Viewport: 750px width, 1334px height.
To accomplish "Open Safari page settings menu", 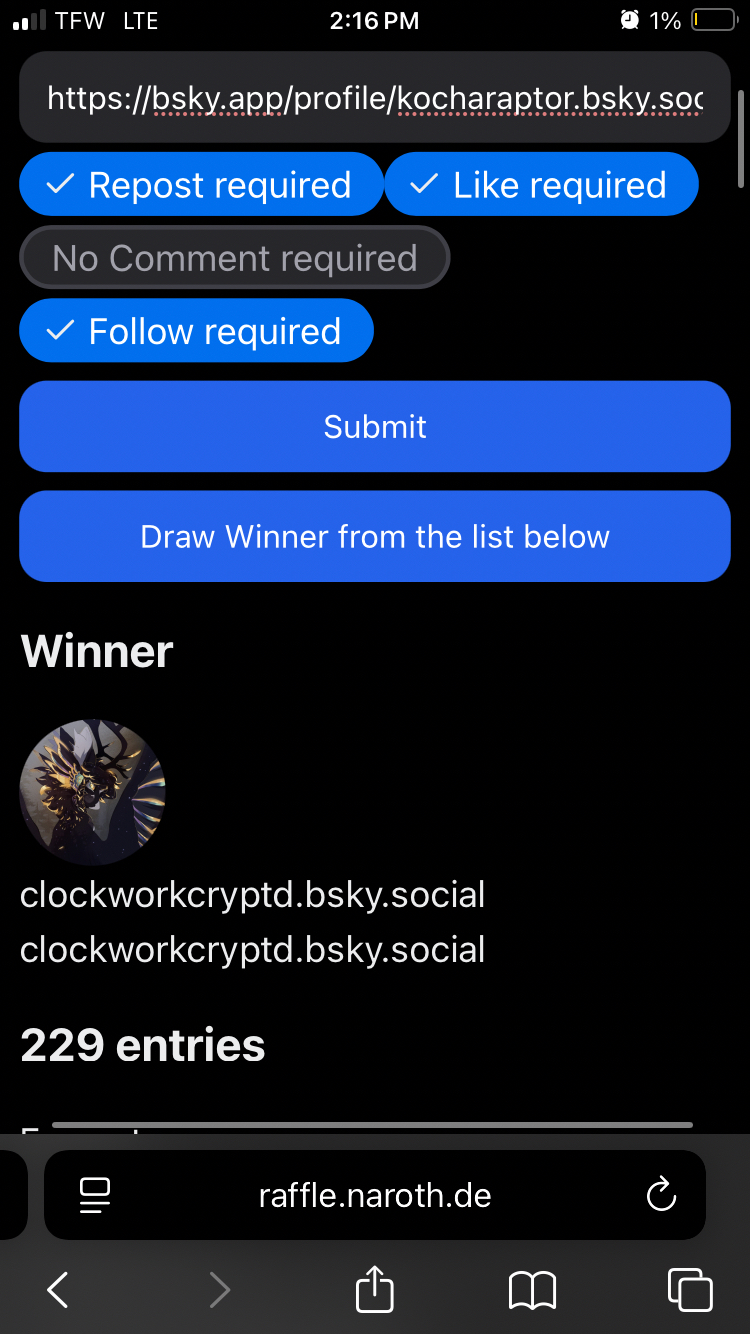I will tap(95, 1195).
